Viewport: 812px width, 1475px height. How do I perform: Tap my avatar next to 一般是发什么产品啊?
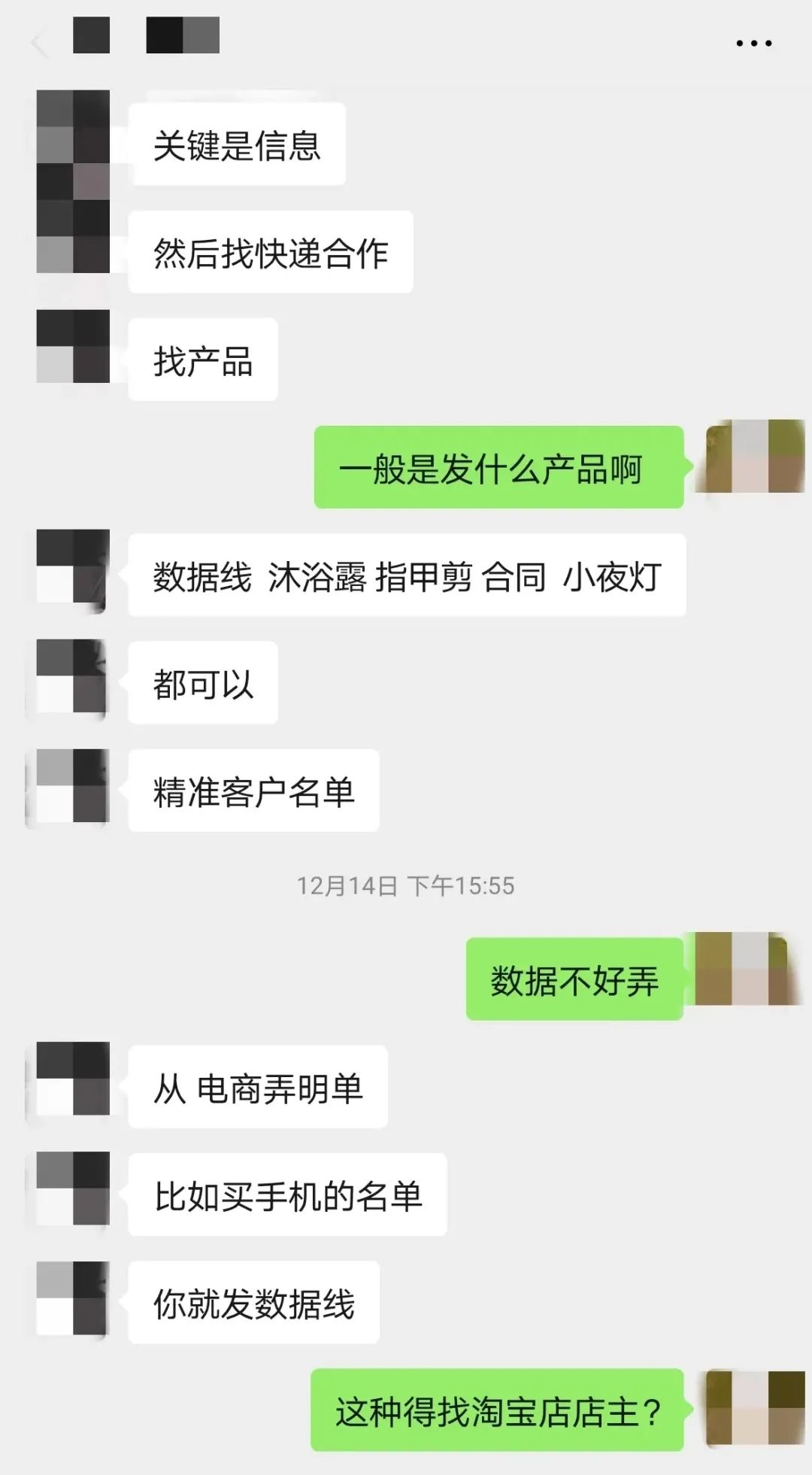[x=750, y=457]
